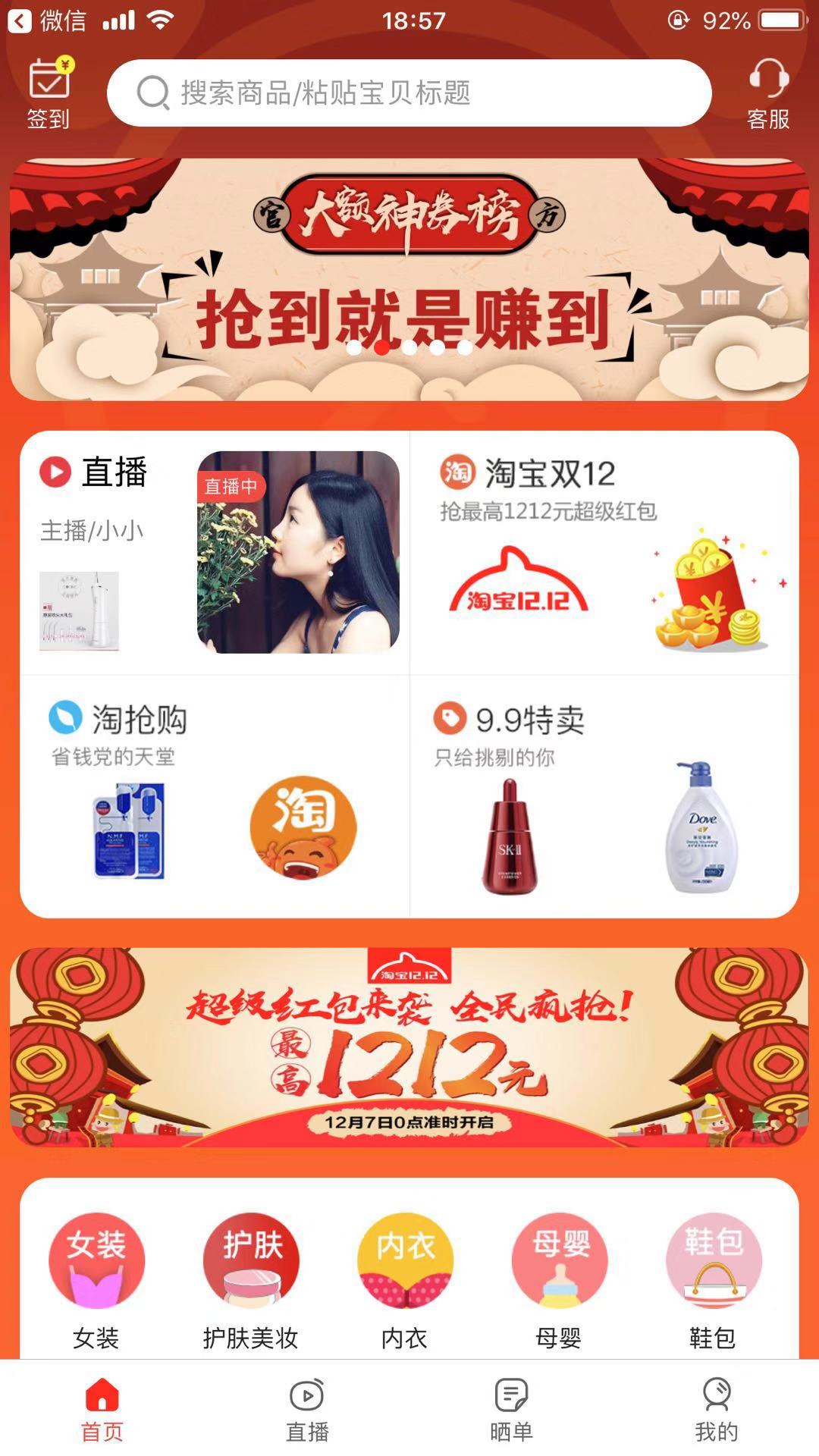Select the 母婴 mother-baby category icon
This screenshot has width=819, height=1456.
(x=557, y=1259)
